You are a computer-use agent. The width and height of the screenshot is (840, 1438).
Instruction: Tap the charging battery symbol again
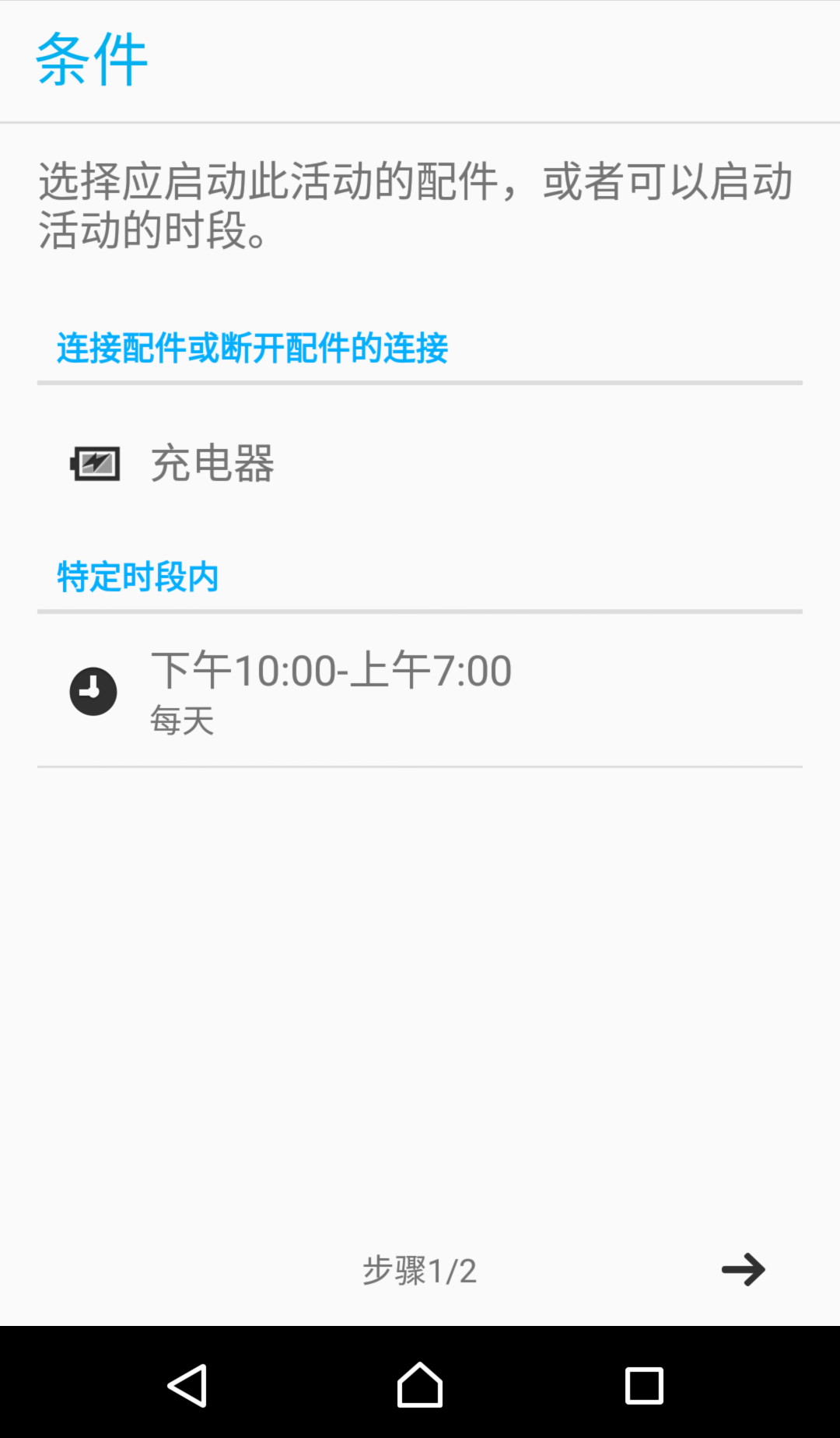(95, 462)
